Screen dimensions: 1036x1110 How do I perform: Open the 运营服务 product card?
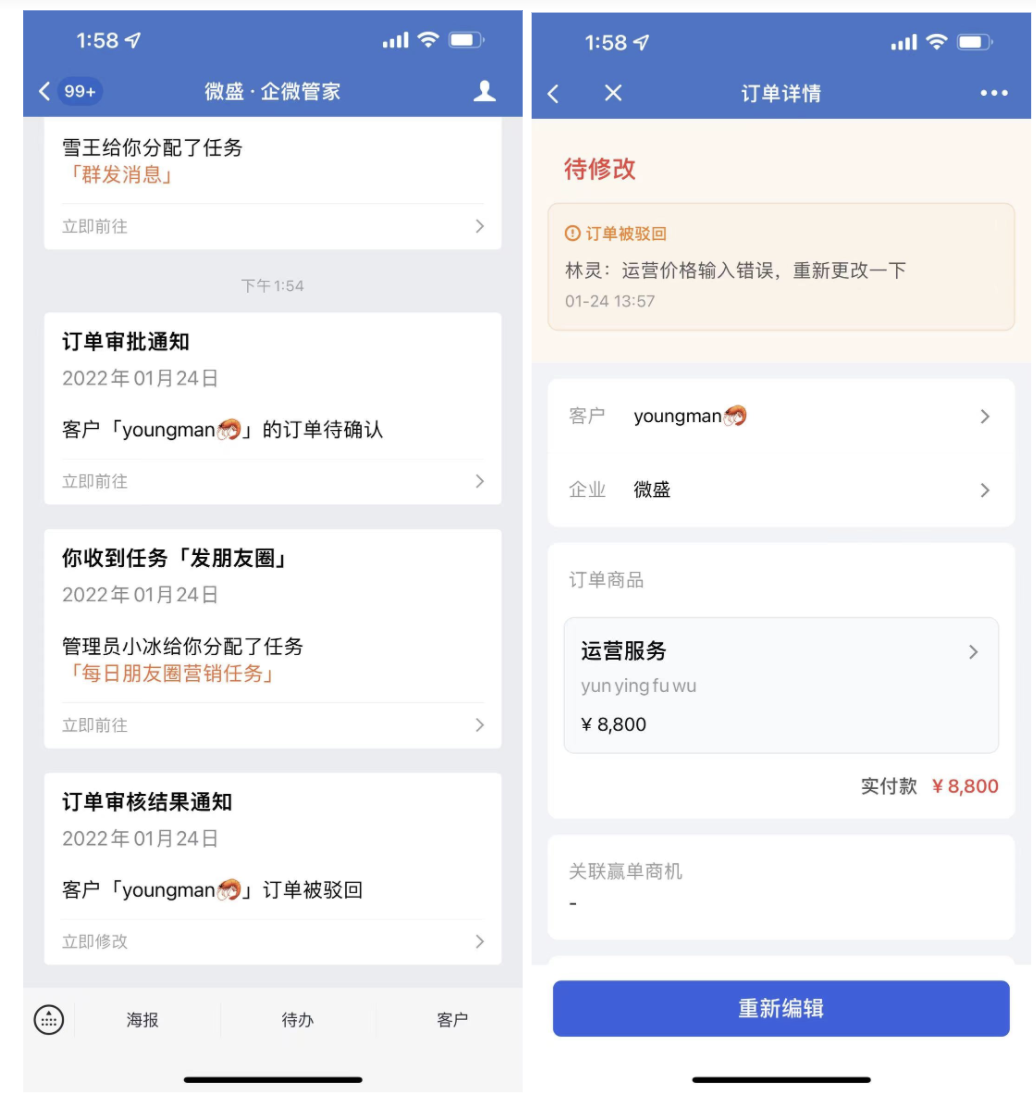tap(780, 684)
